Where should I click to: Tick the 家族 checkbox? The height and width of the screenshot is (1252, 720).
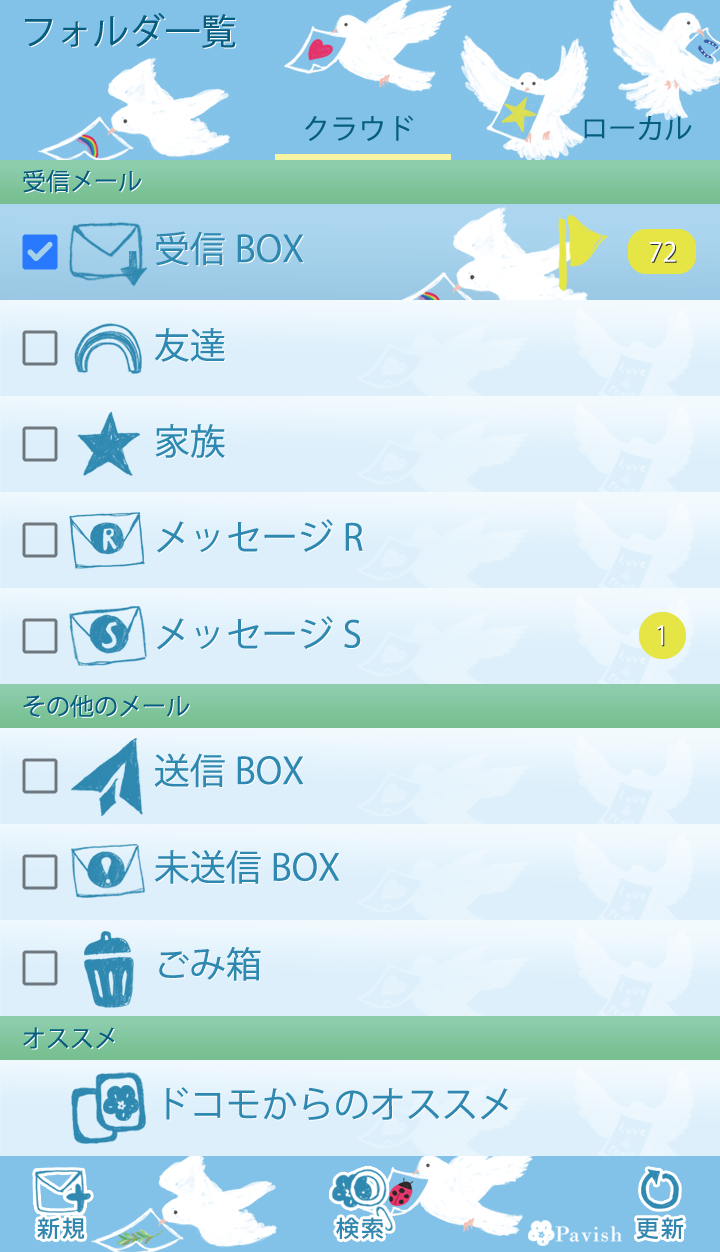pyautogui.click(x=40, y=444)
